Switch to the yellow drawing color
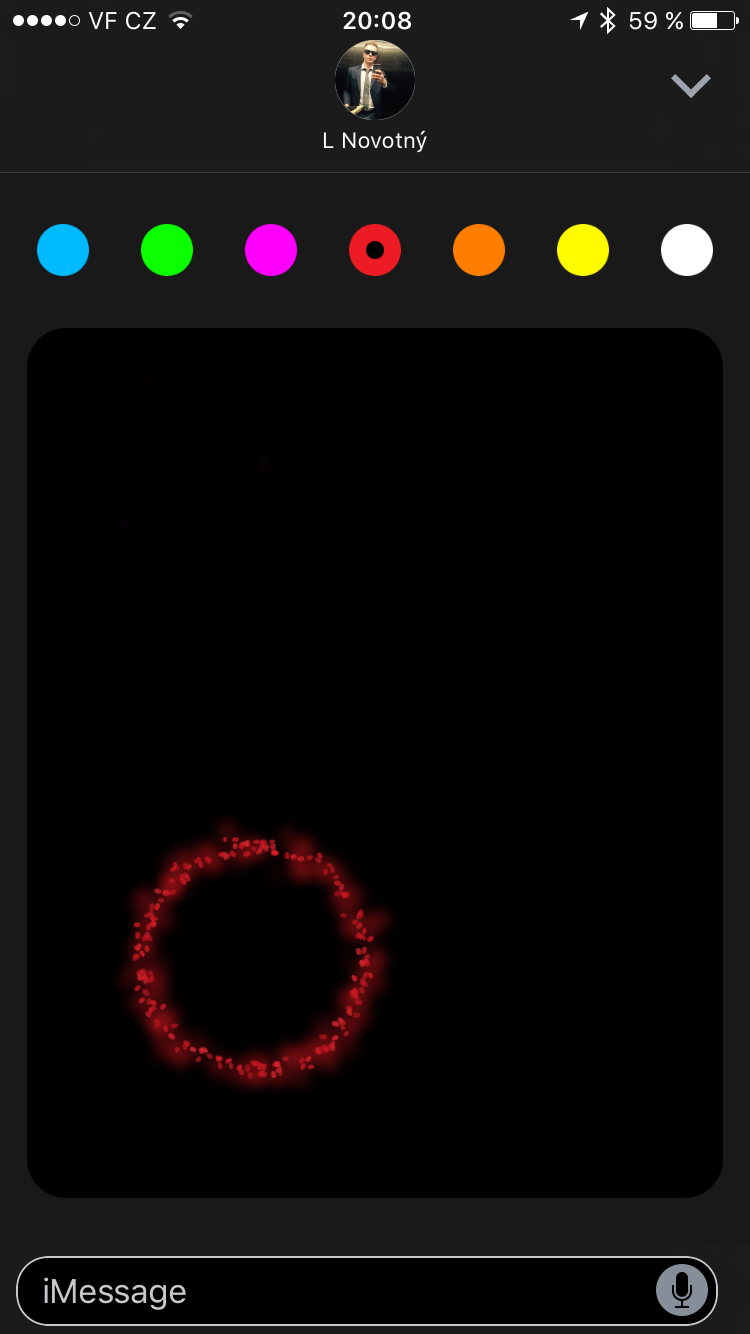 coord(583,250)
